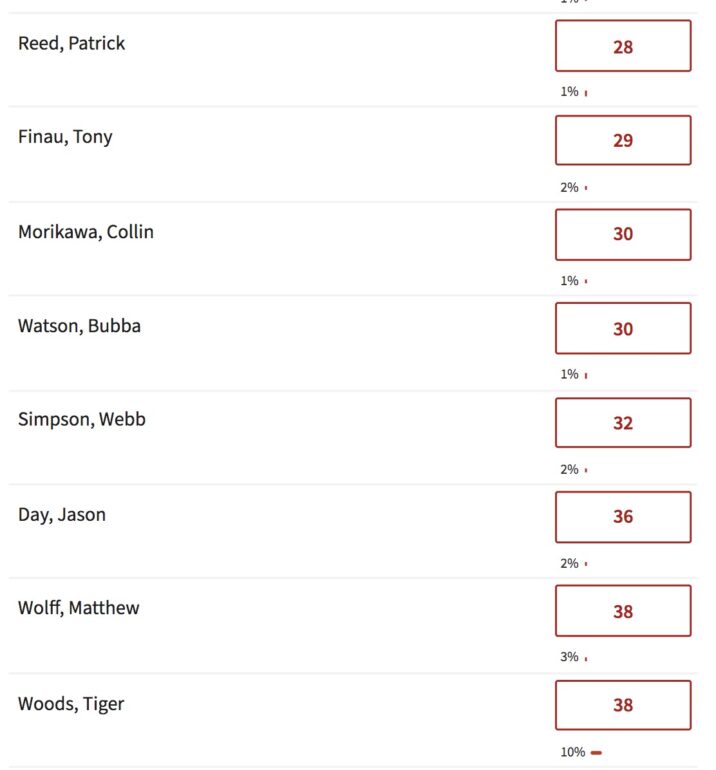Viewport: 716px width, 770px height.
Task: Select Jason Day at odds 36
Action: coord(623,516)
